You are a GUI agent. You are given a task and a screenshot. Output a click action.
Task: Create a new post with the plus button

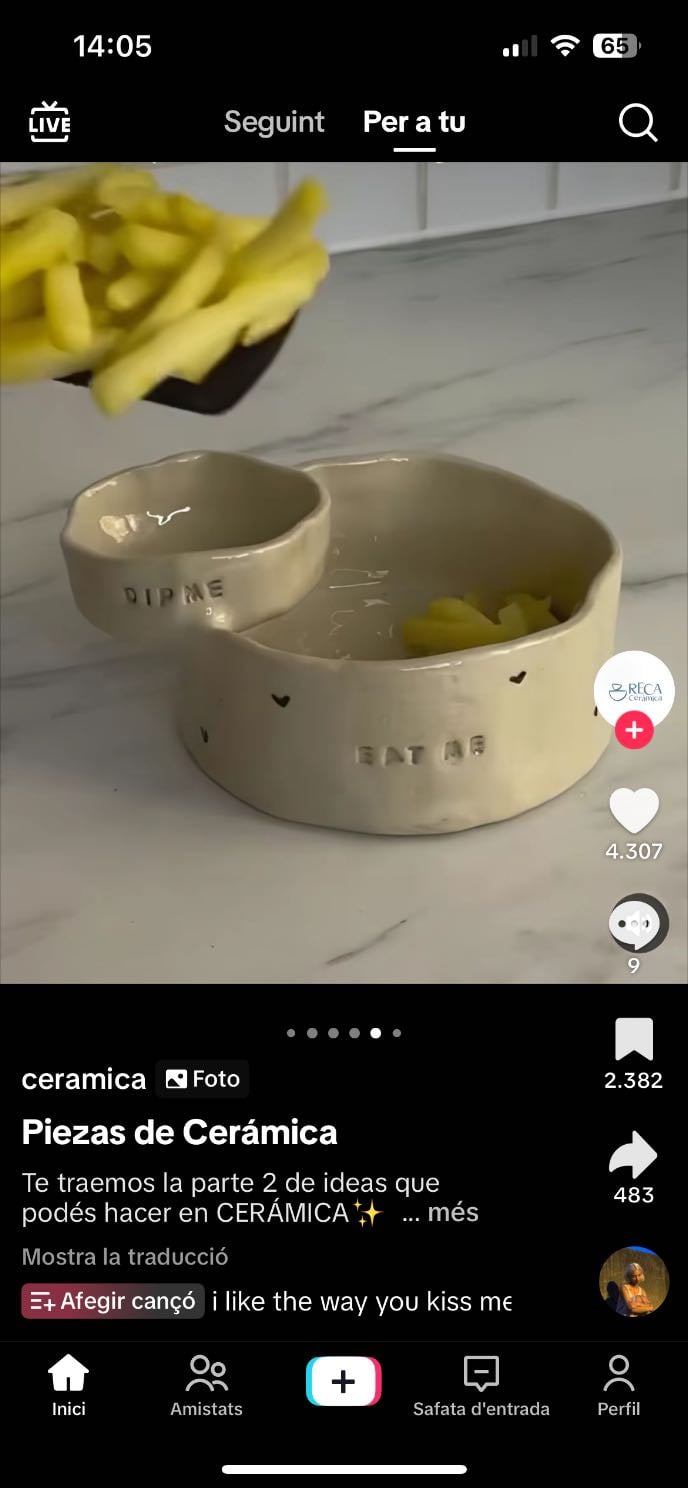point(344,1382)
